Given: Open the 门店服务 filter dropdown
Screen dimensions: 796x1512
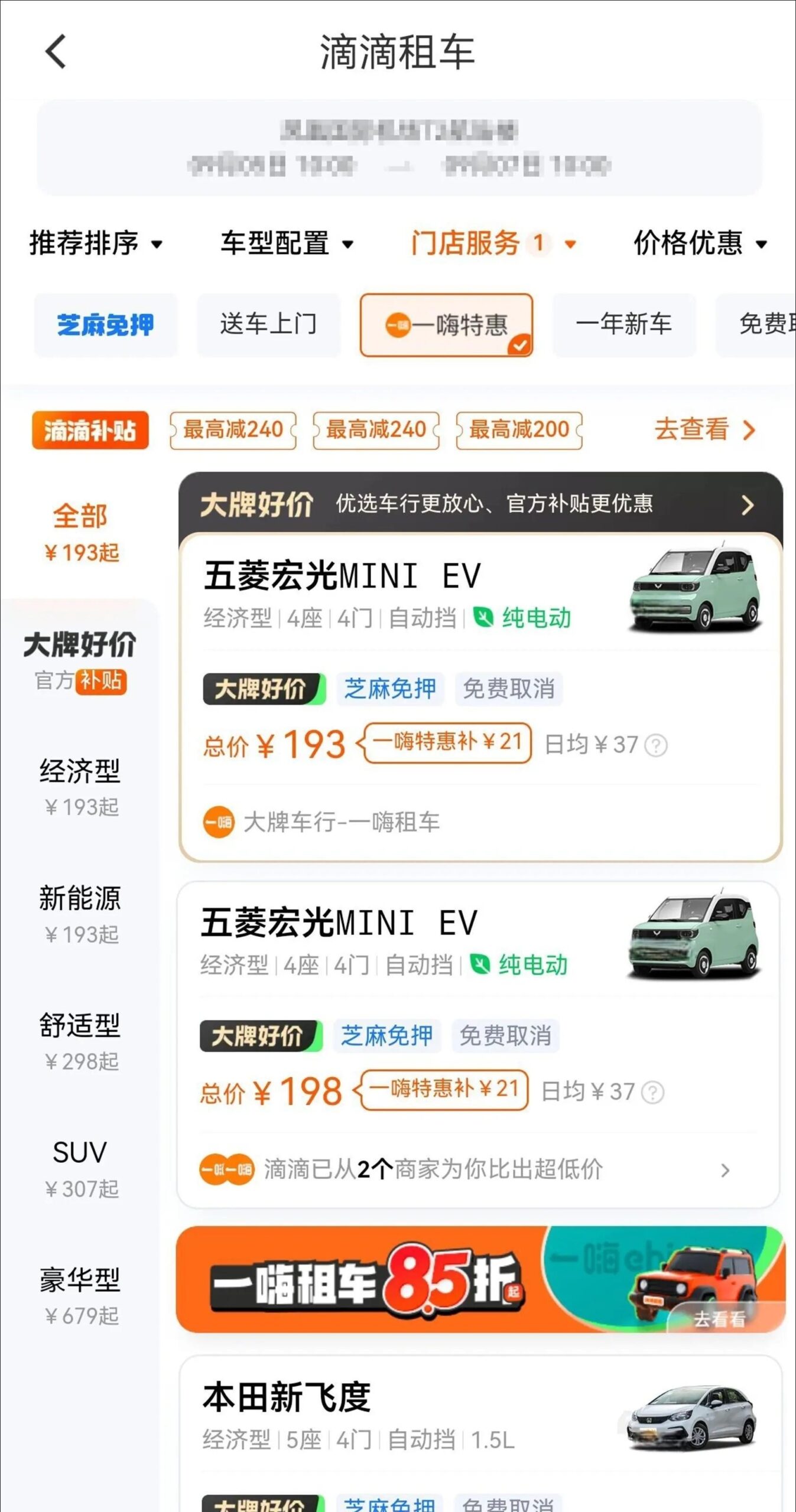Looking at the screenshot, I should click(493, 243).
